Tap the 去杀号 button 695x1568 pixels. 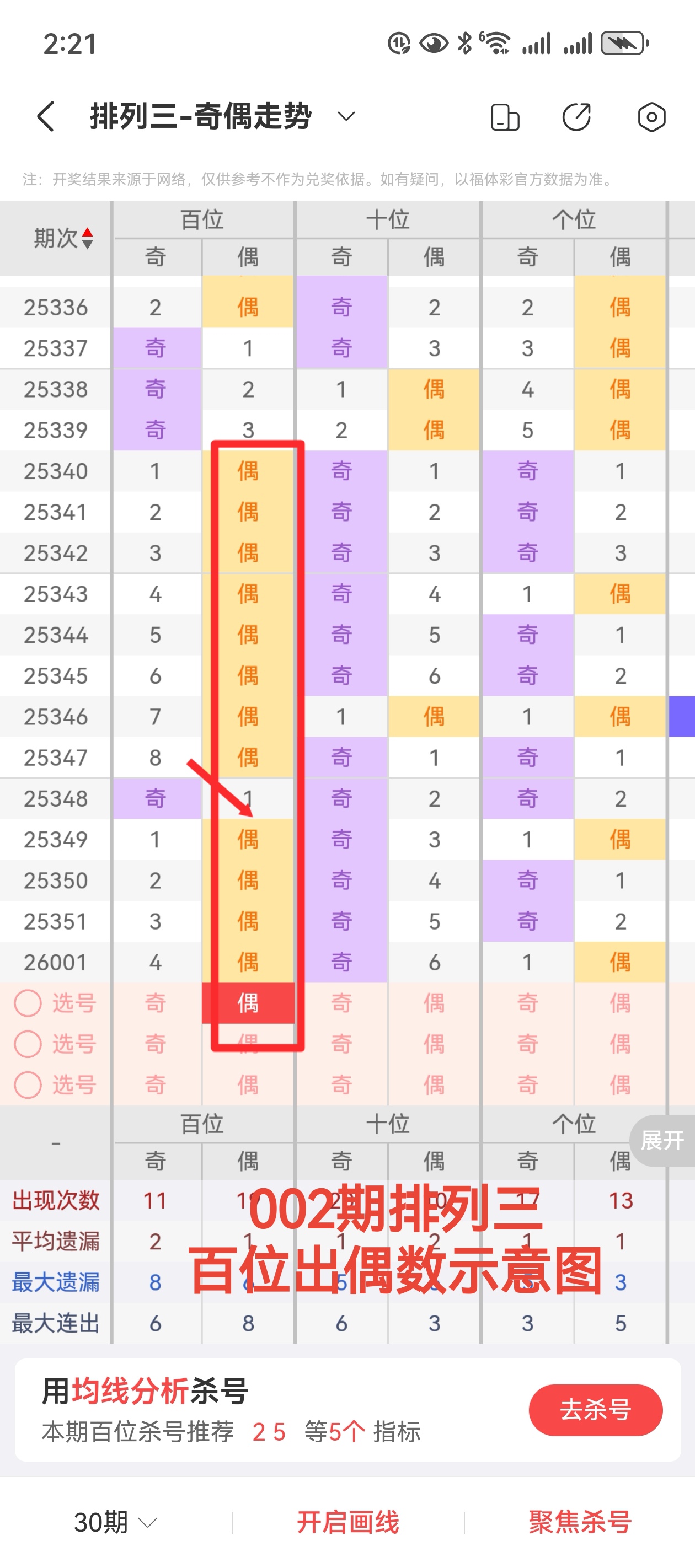[x=595, y=1409]
